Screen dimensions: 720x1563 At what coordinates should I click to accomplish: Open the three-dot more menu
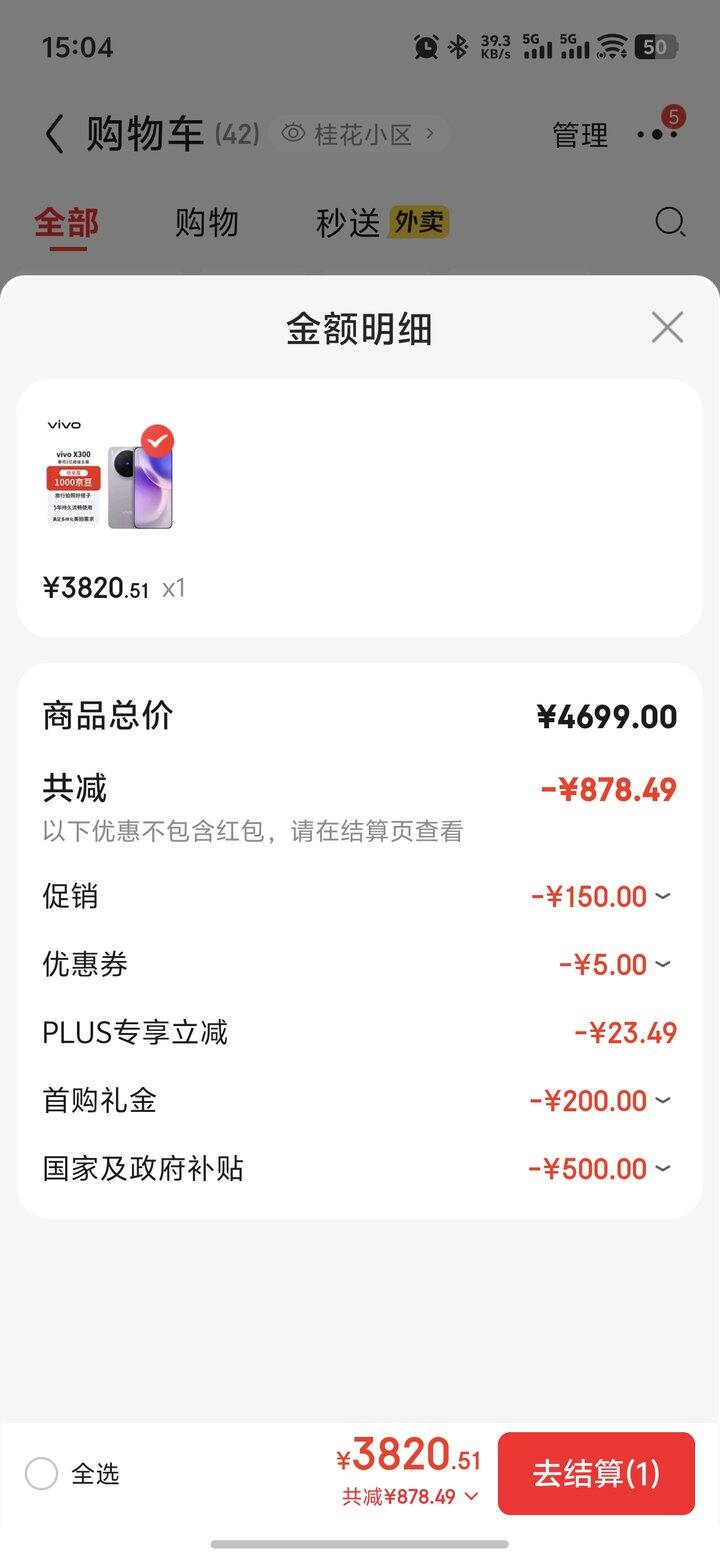[x=656, y=135]
